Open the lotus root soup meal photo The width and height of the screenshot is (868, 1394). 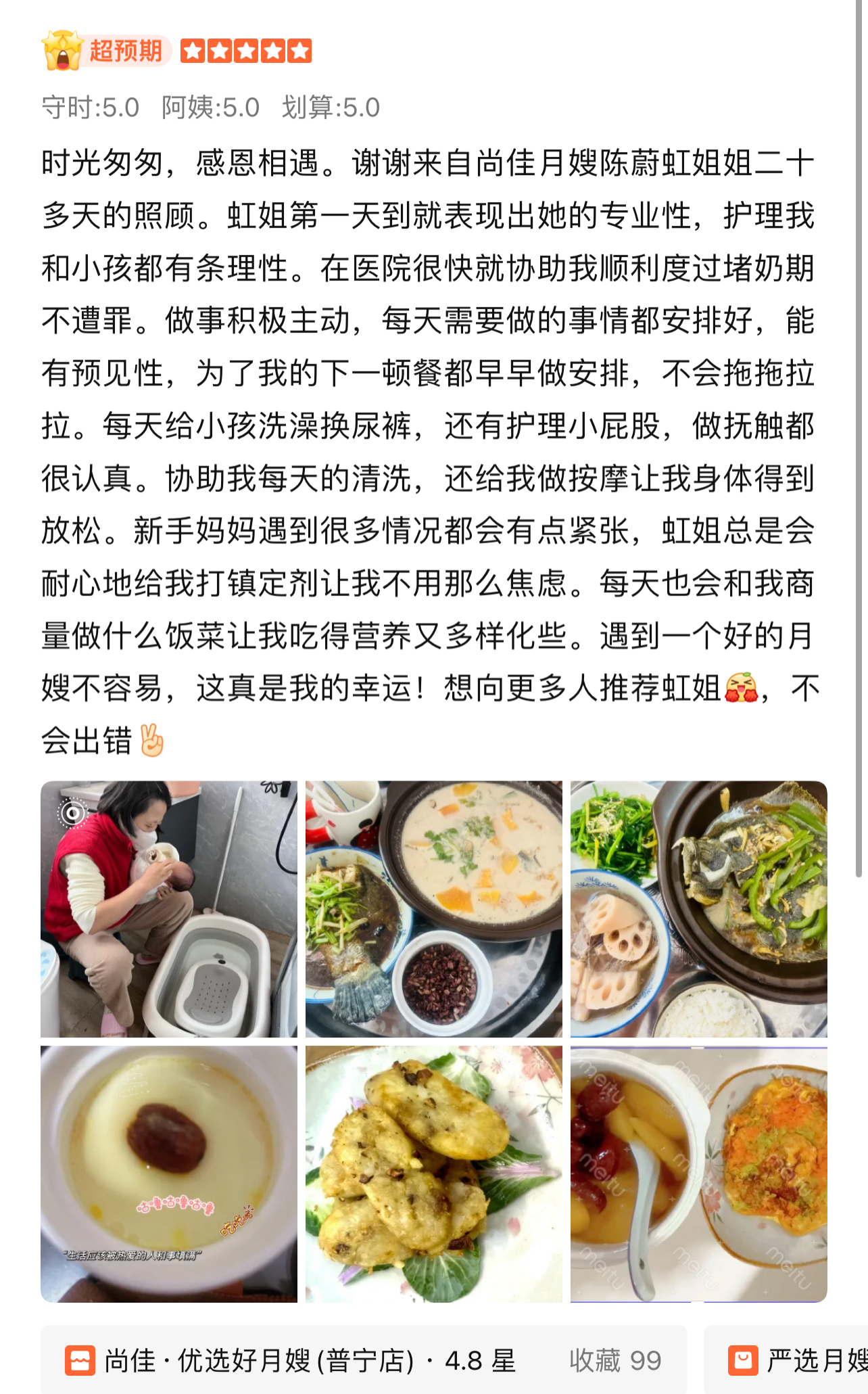[698, 909]
